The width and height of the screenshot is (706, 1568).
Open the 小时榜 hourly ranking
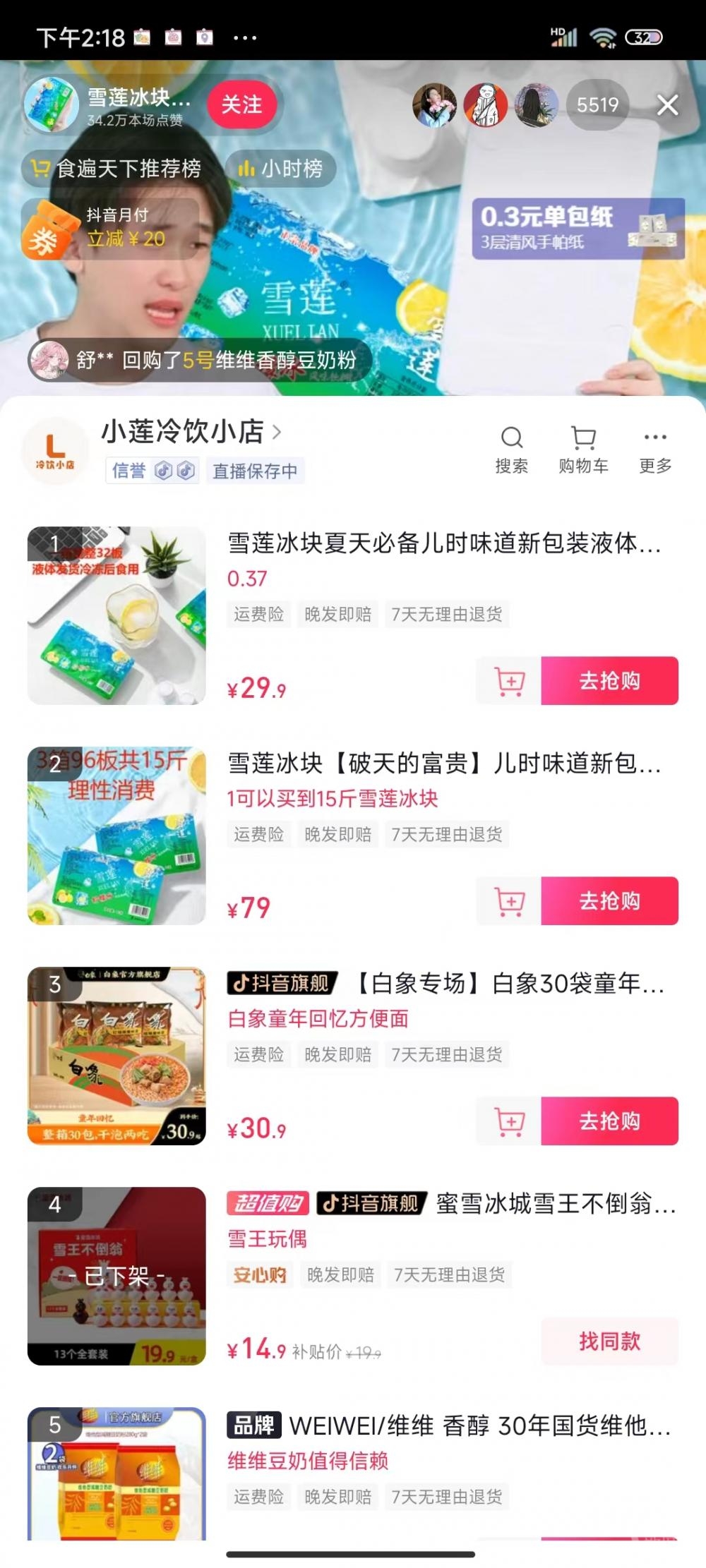coord(280,169)
